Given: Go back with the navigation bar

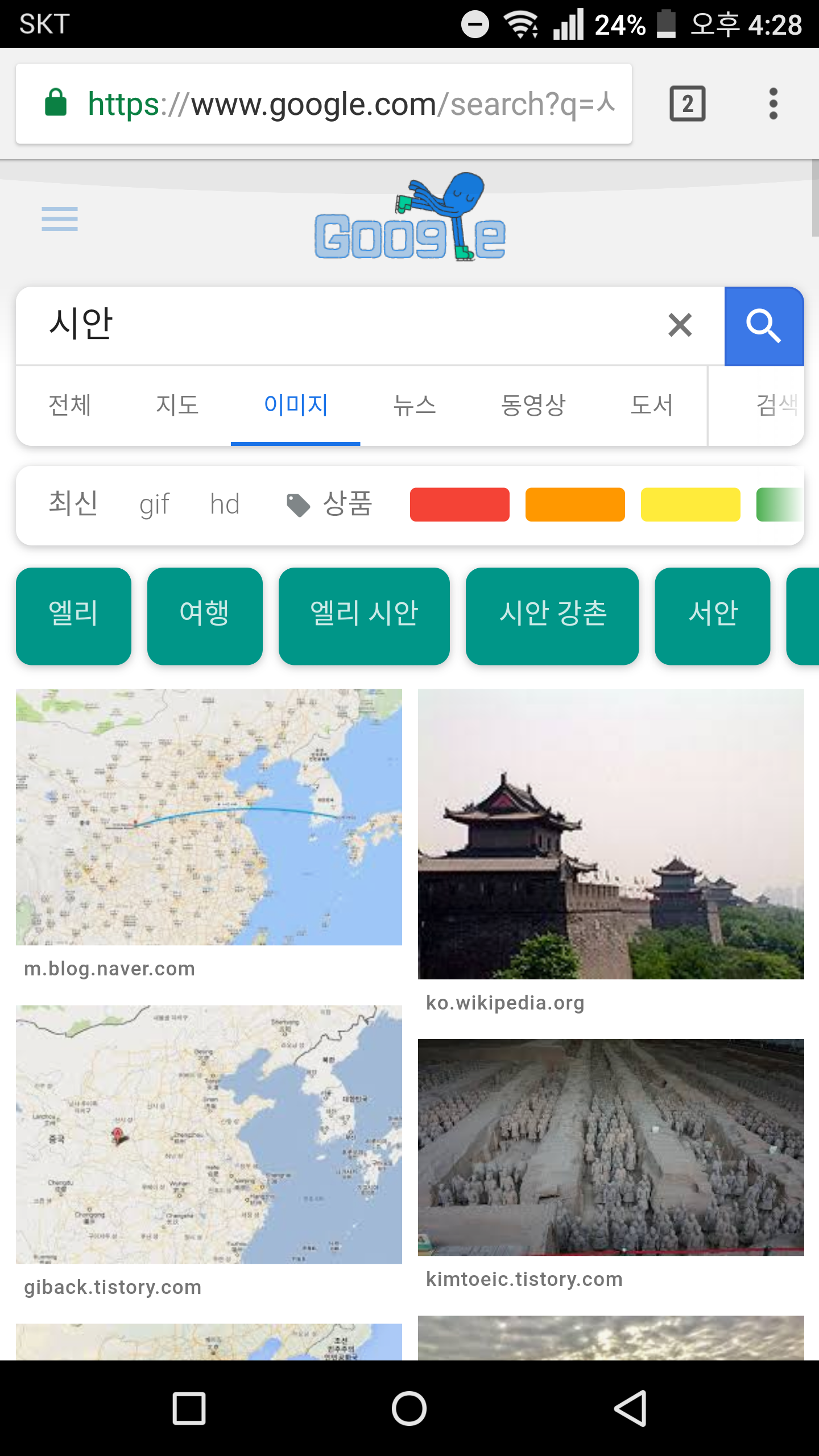Looking at the screenshot, I should coord(630,1408).
